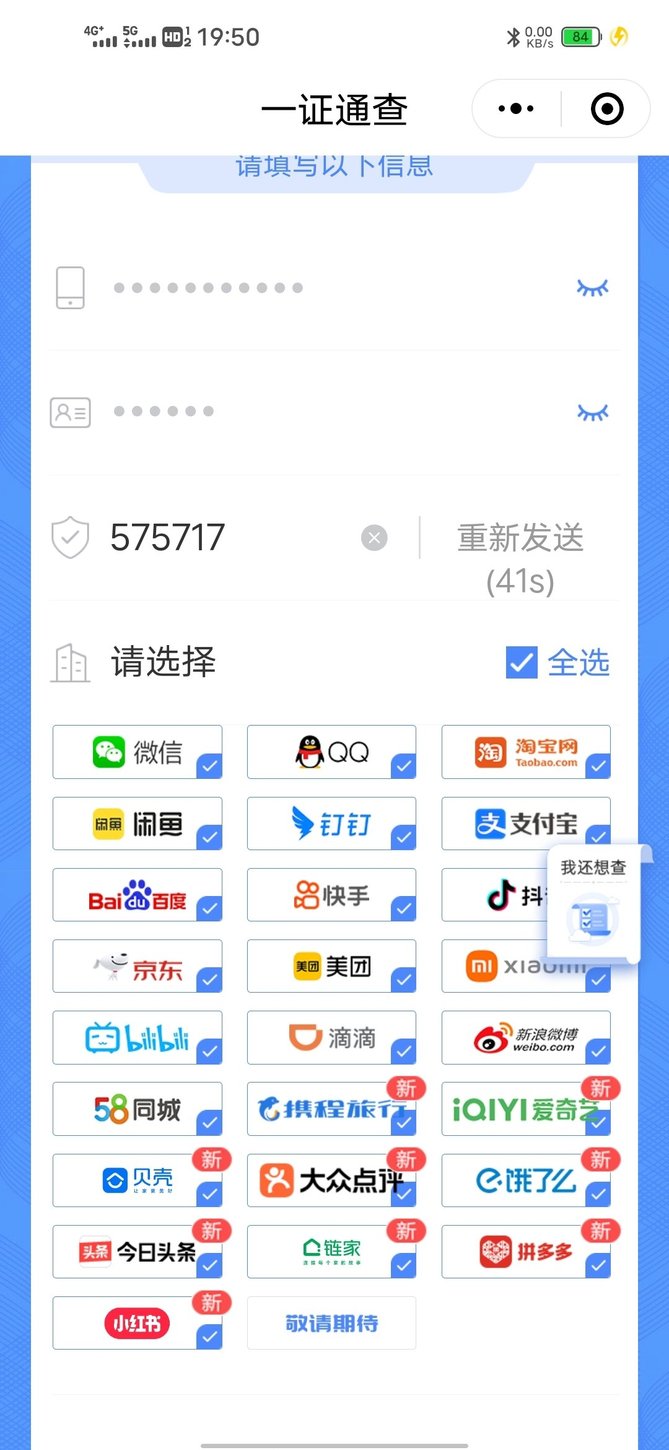The width and height of the screenshot is (669, 1450).
Task: Close the mini program with the circle button
Action: pyautogui.click(x=607, y=109)
